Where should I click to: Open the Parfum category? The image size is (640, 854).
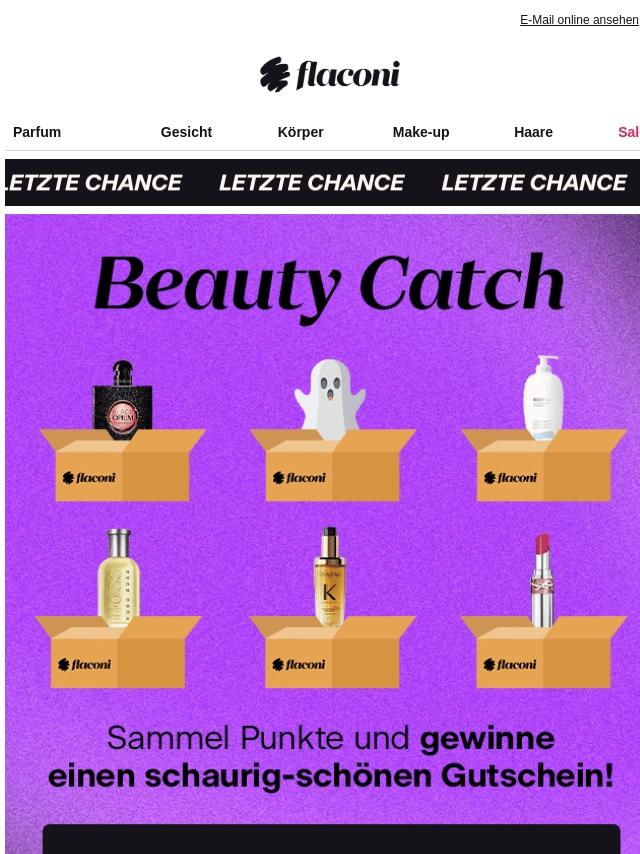(37, 132)
